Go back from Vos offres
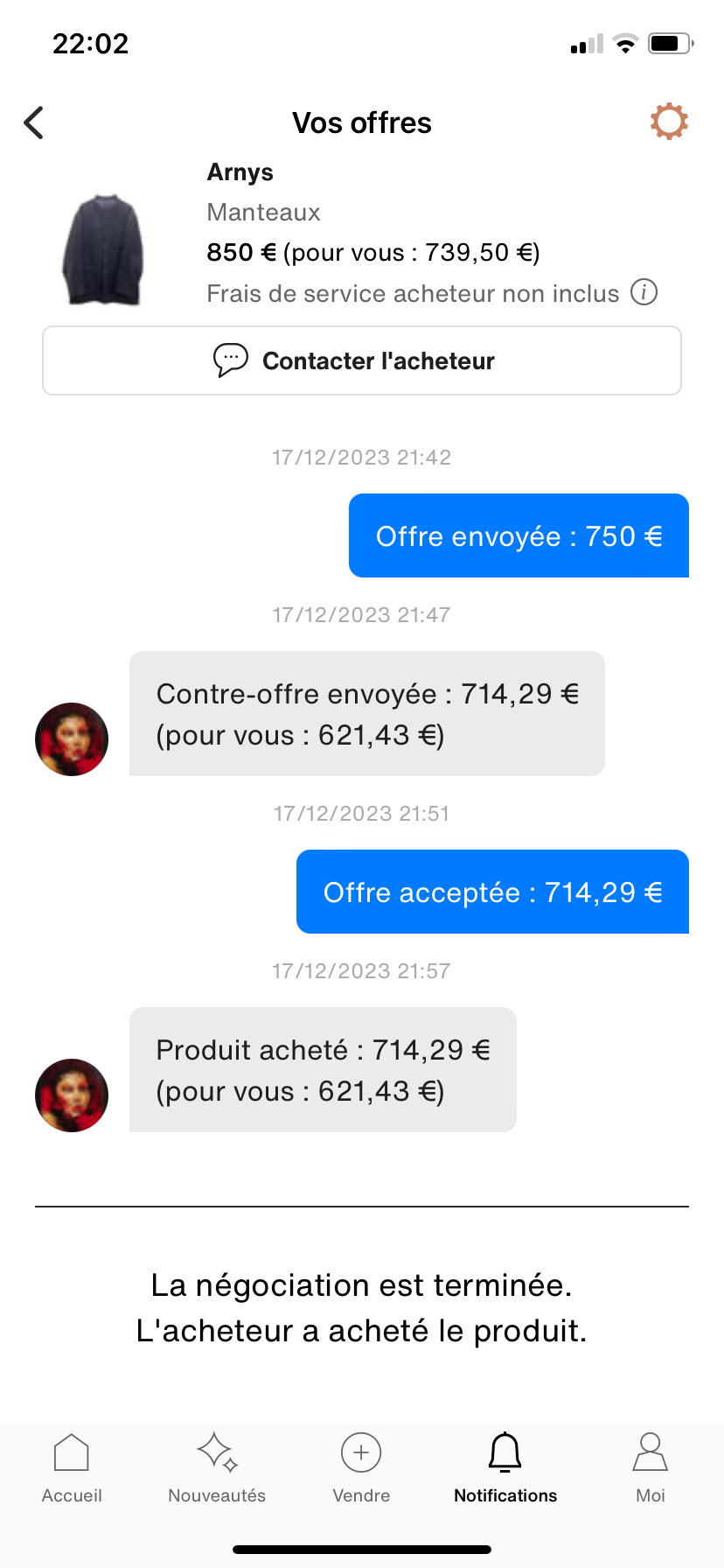Viewport: 724px width, 1568px height. [x=34, y=123]
